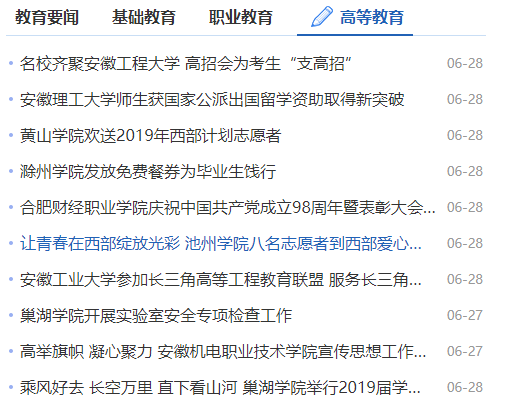This screenshot has width=507, height=405.
Task: Open 滁州学院发放免费餐券为毕业生饯行 article
Action: (x=148, y=171)
